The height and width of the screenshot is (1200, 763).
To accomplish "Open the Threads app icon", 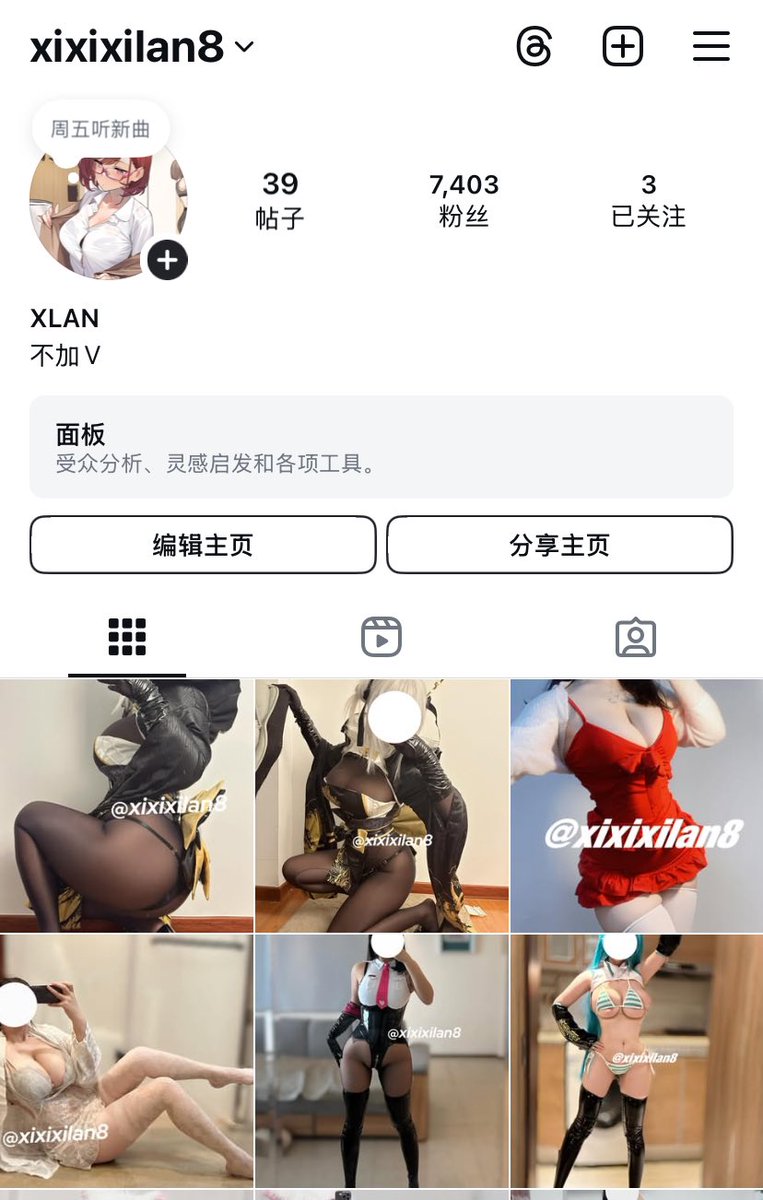I will point(533,45).
